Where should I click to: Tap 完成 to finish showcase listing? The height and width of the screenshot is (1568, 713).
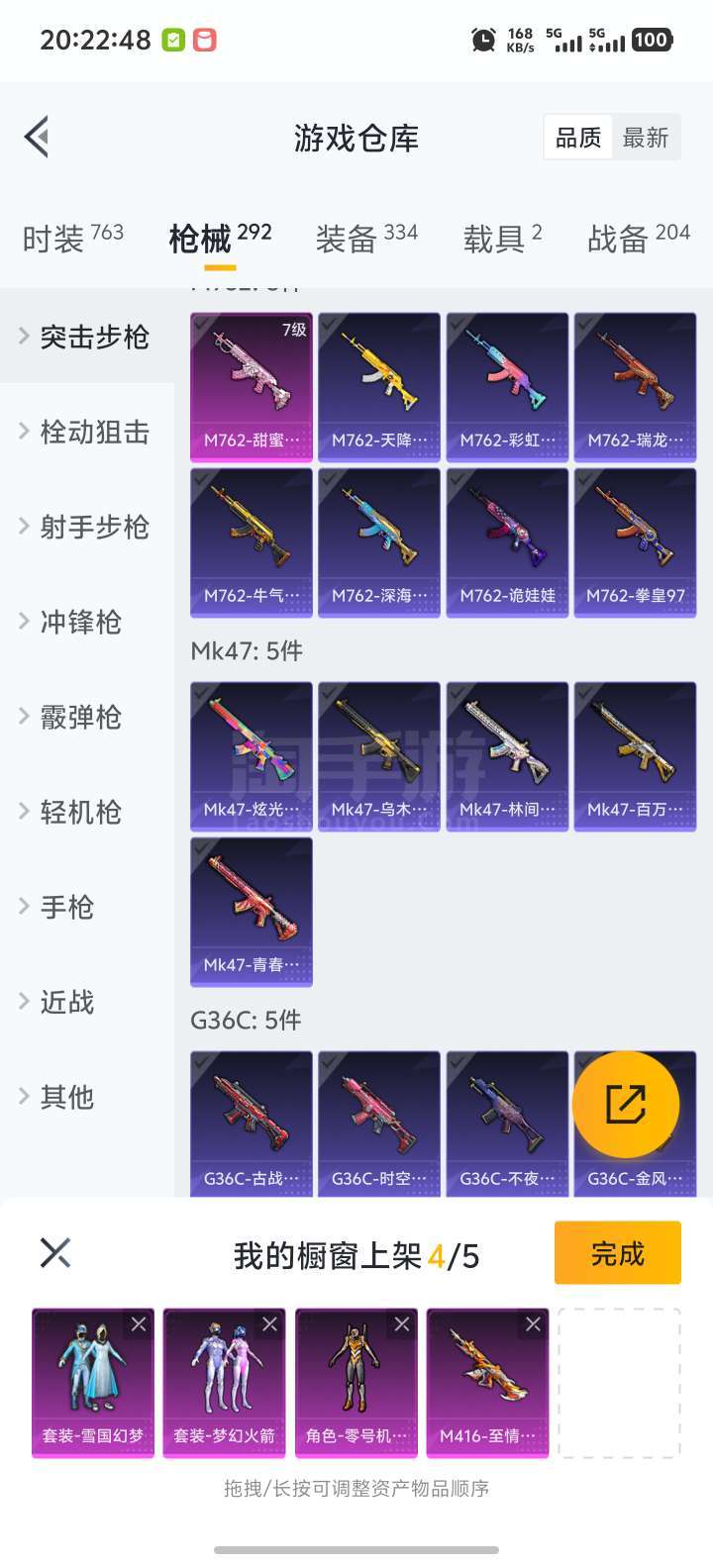click(617, 1253)
